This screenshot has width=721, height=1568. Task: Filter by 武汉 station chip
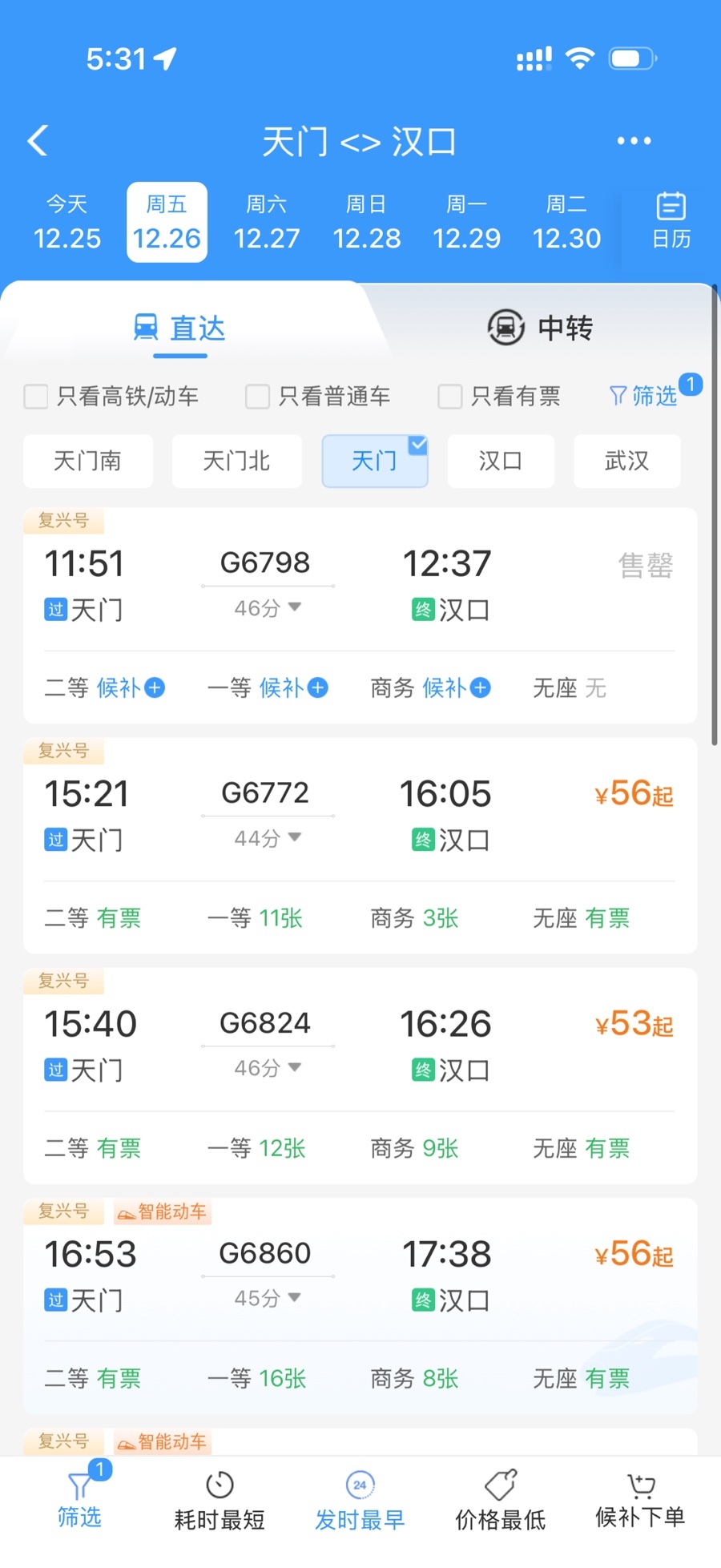[x=626, y=461]
